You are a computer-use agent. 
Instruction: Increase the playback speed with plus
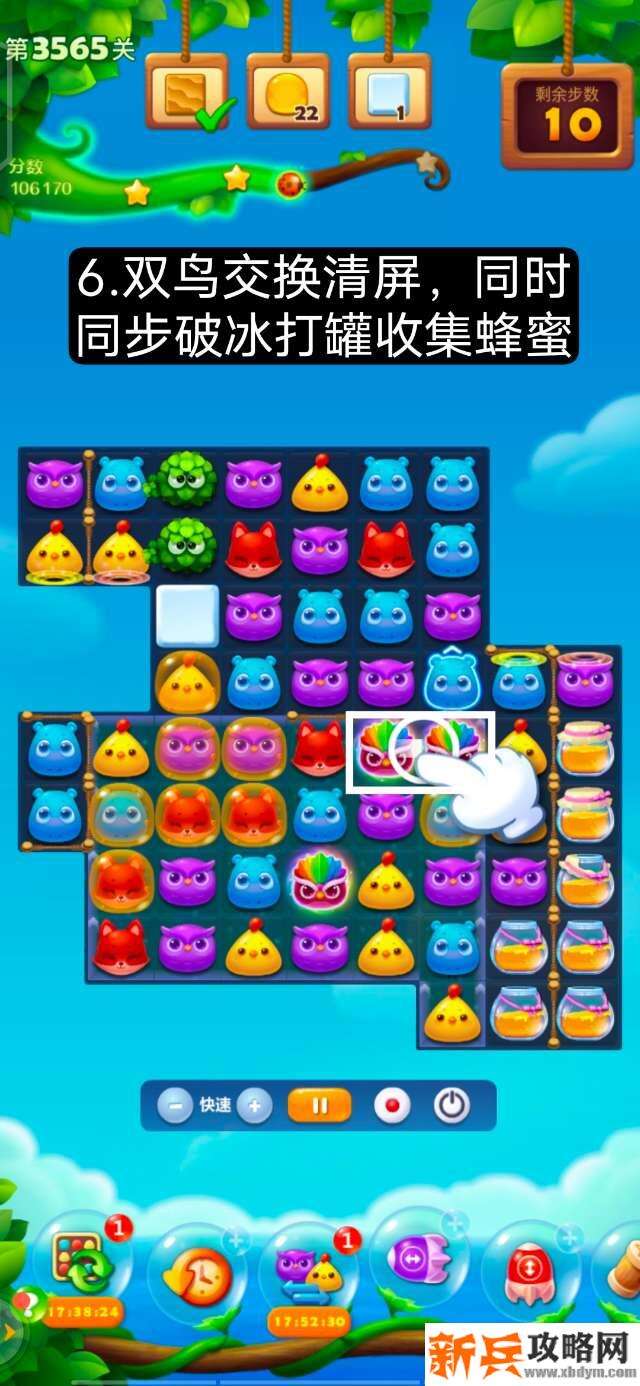[x=254, y=1106]
